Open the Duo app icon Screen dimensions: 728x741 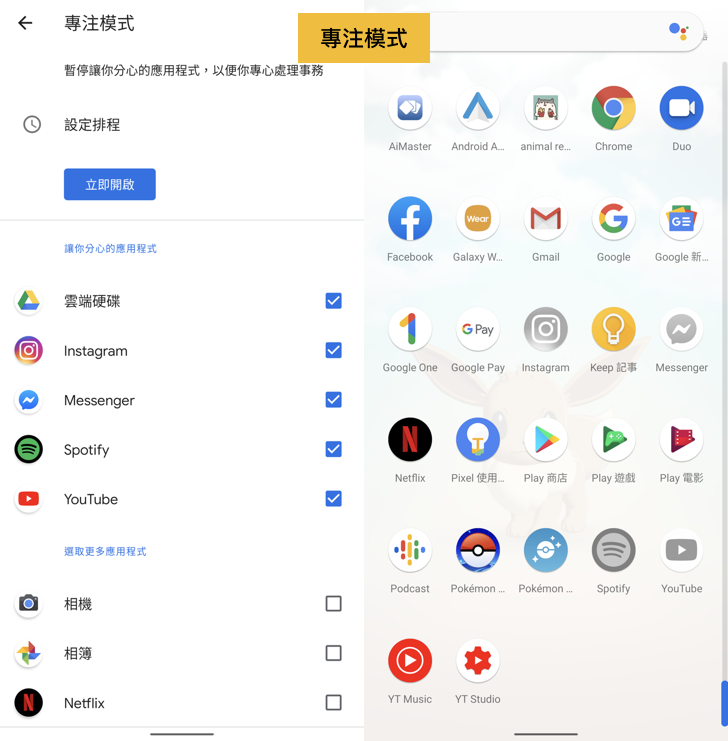681,109
